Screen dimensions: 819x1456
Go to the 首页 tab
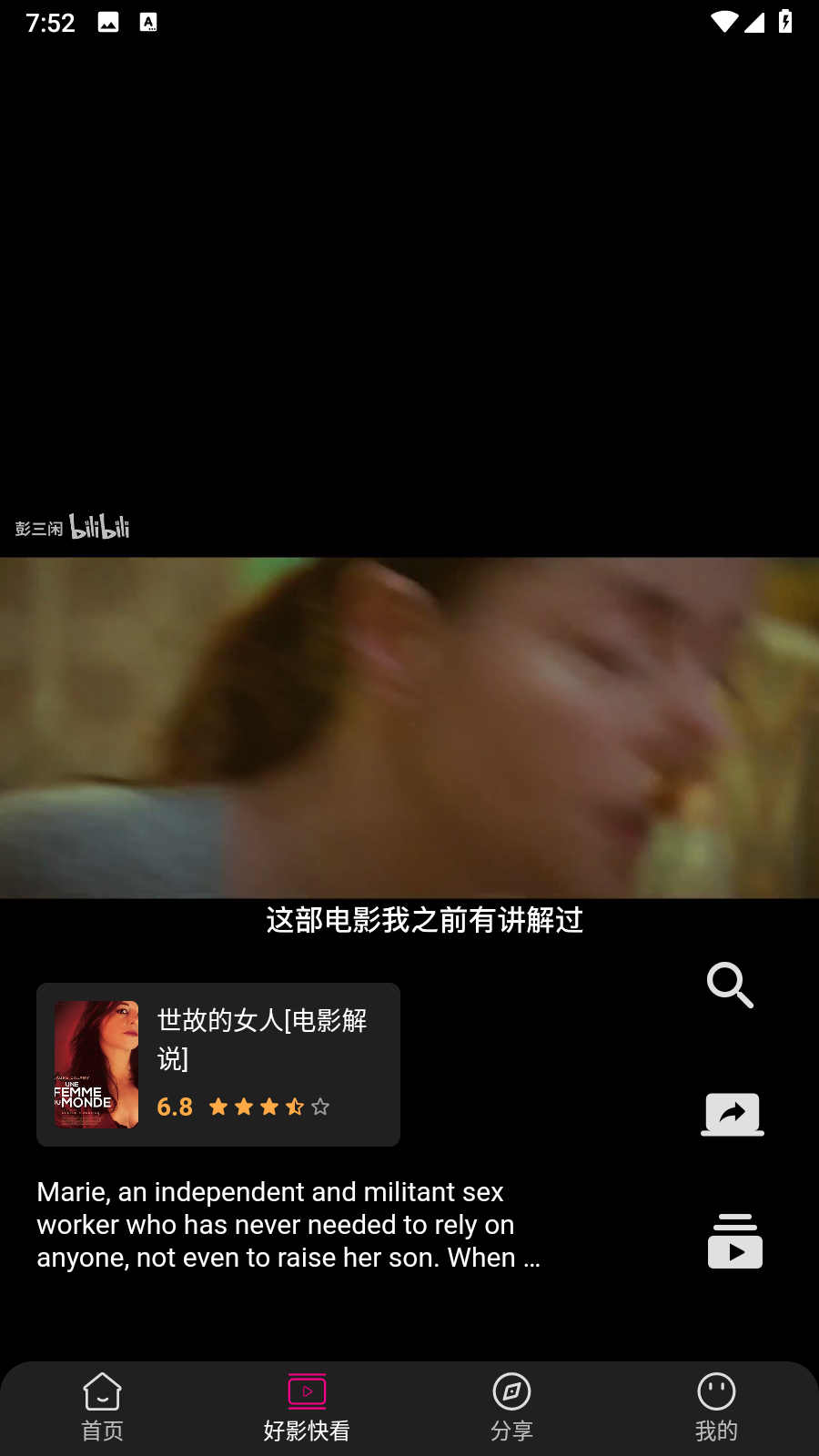pos(102,1407)
